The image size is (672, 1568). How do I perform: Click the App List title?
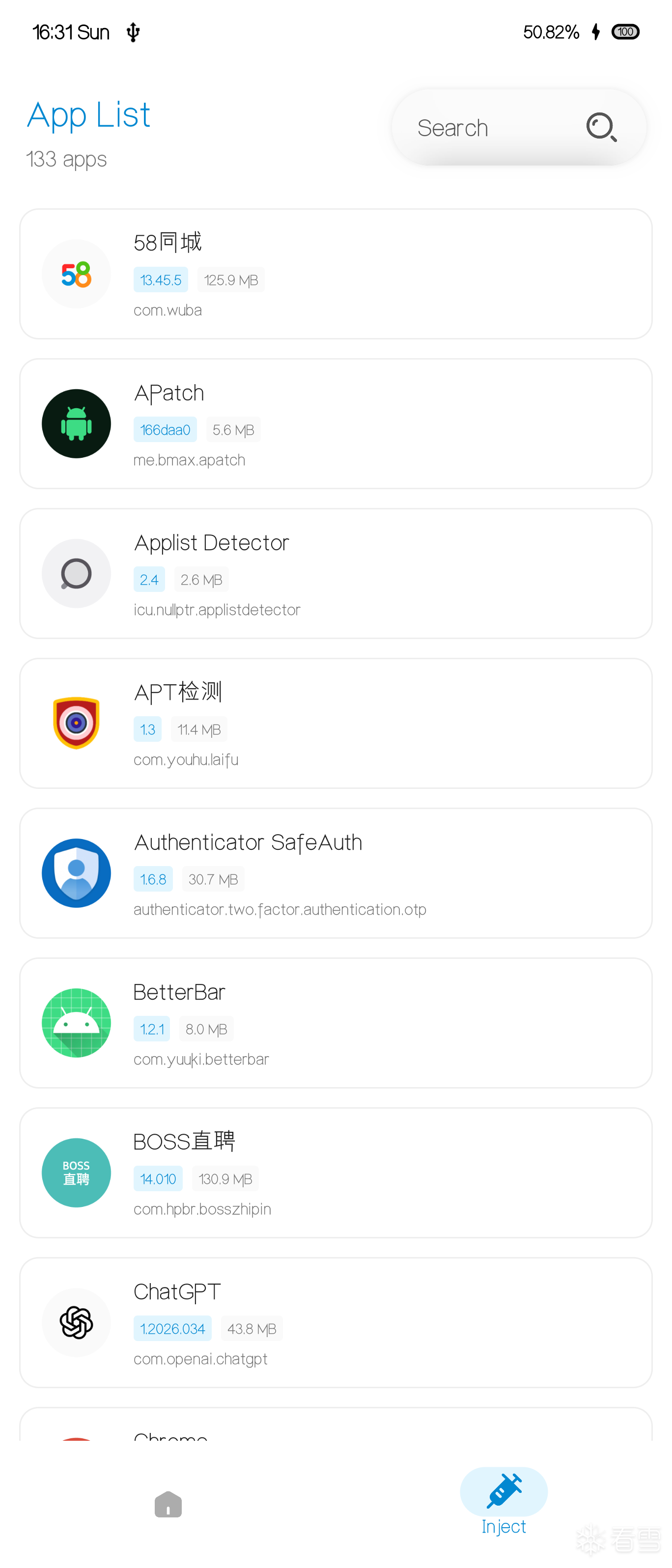87,114
